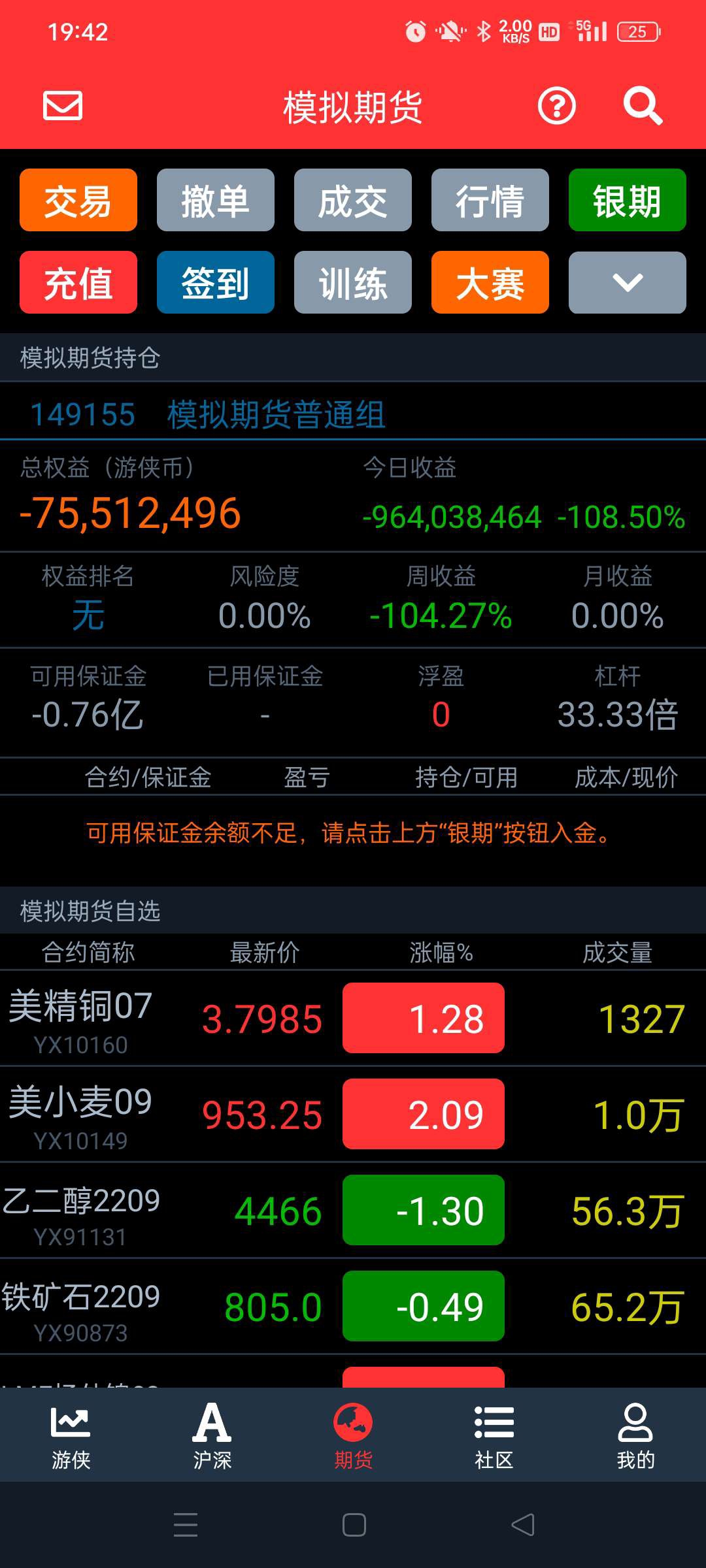Go to 撤单 cancel orders
The height and width of the screenshot is (1568, 706).
coord(216,200)
